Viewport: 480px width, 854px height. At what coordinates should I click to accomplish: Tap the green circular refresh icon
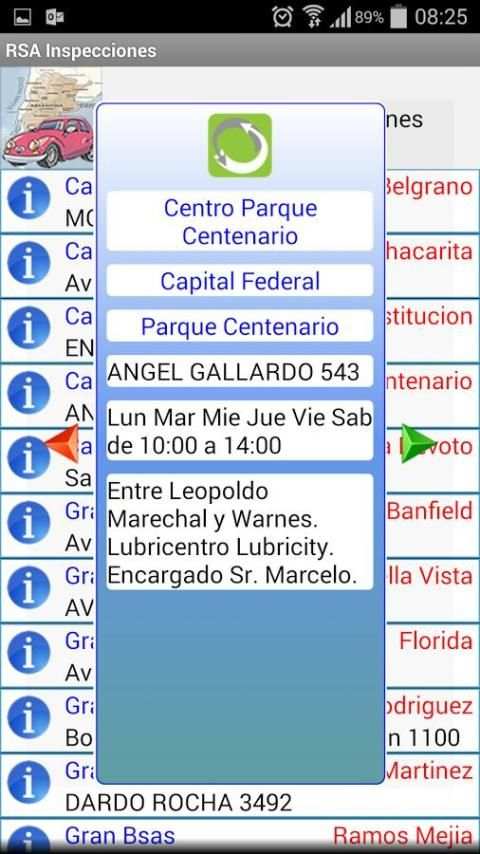pos(240,145)
